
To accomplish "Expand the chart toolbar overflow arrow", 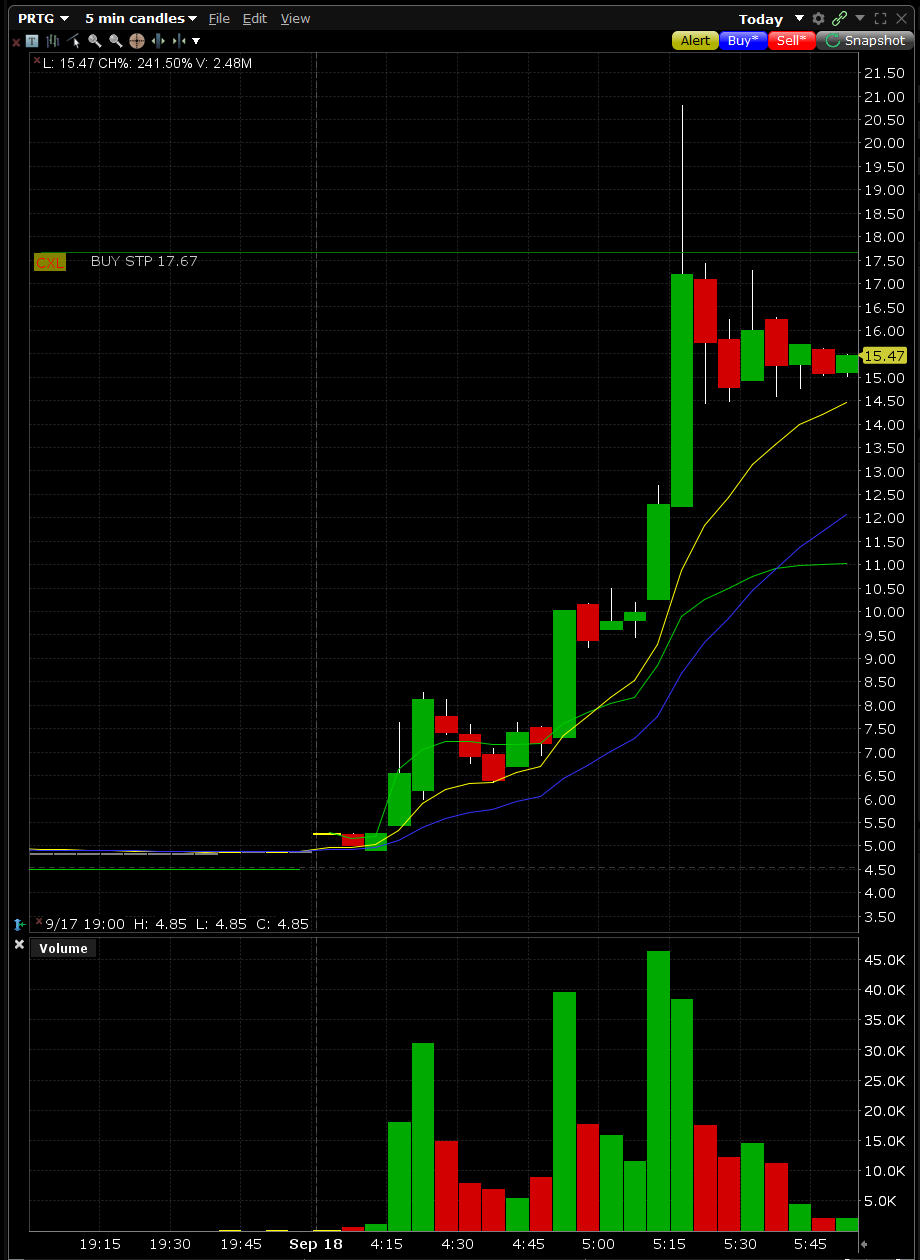I will tap(196, 41).
